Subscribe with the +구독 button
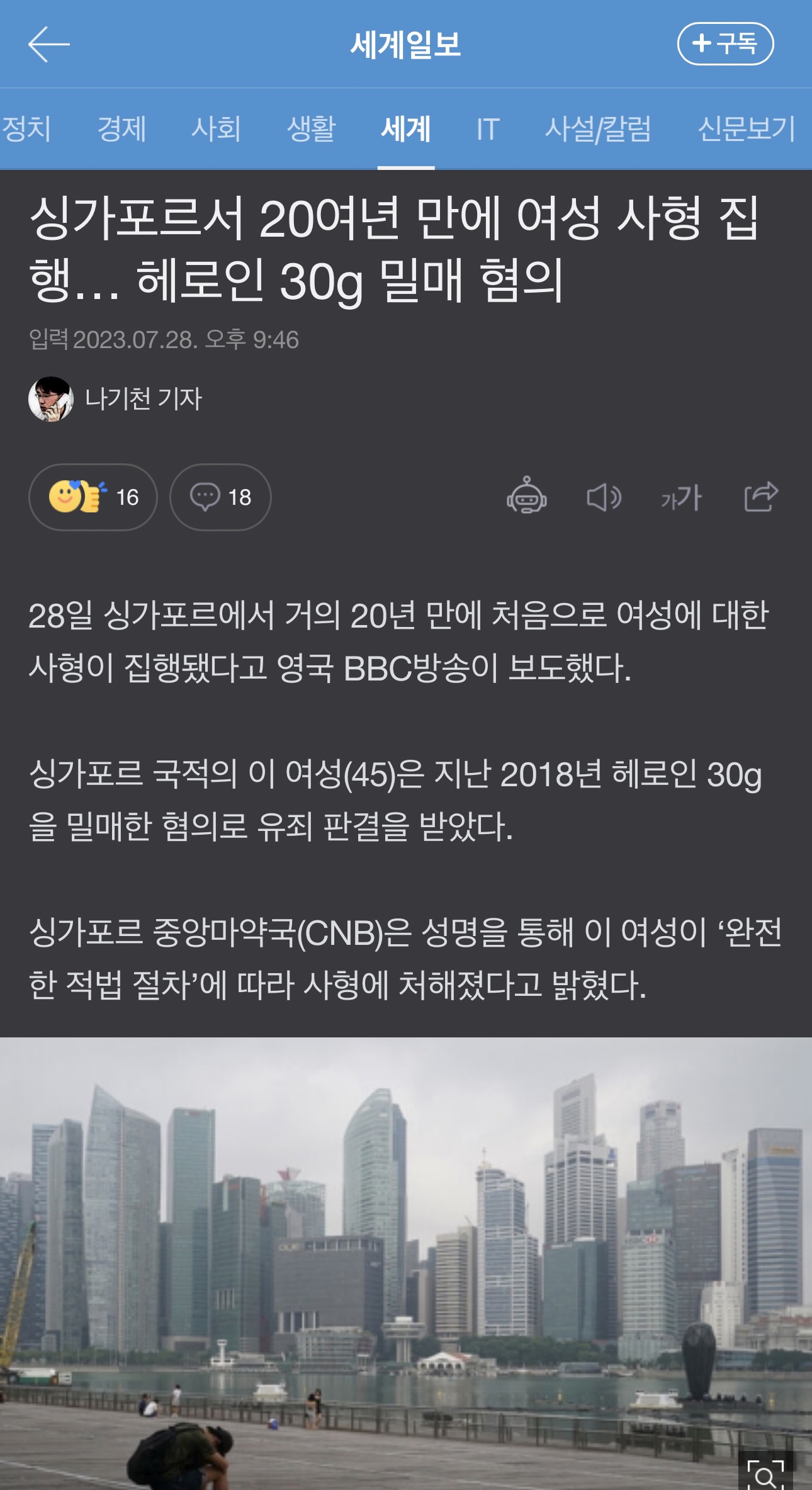This screenshot has width=812, height=1490. tap(725, 44)
